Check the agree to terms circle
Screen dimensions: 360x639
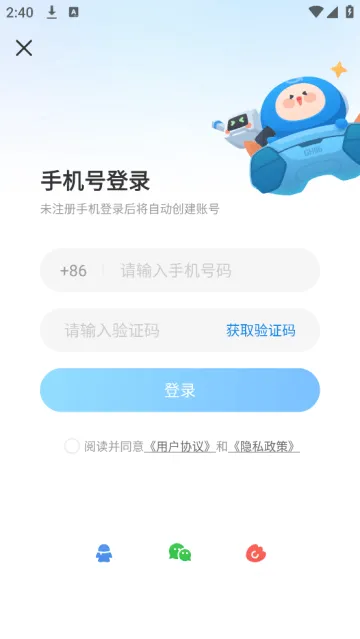click(72, 446)
